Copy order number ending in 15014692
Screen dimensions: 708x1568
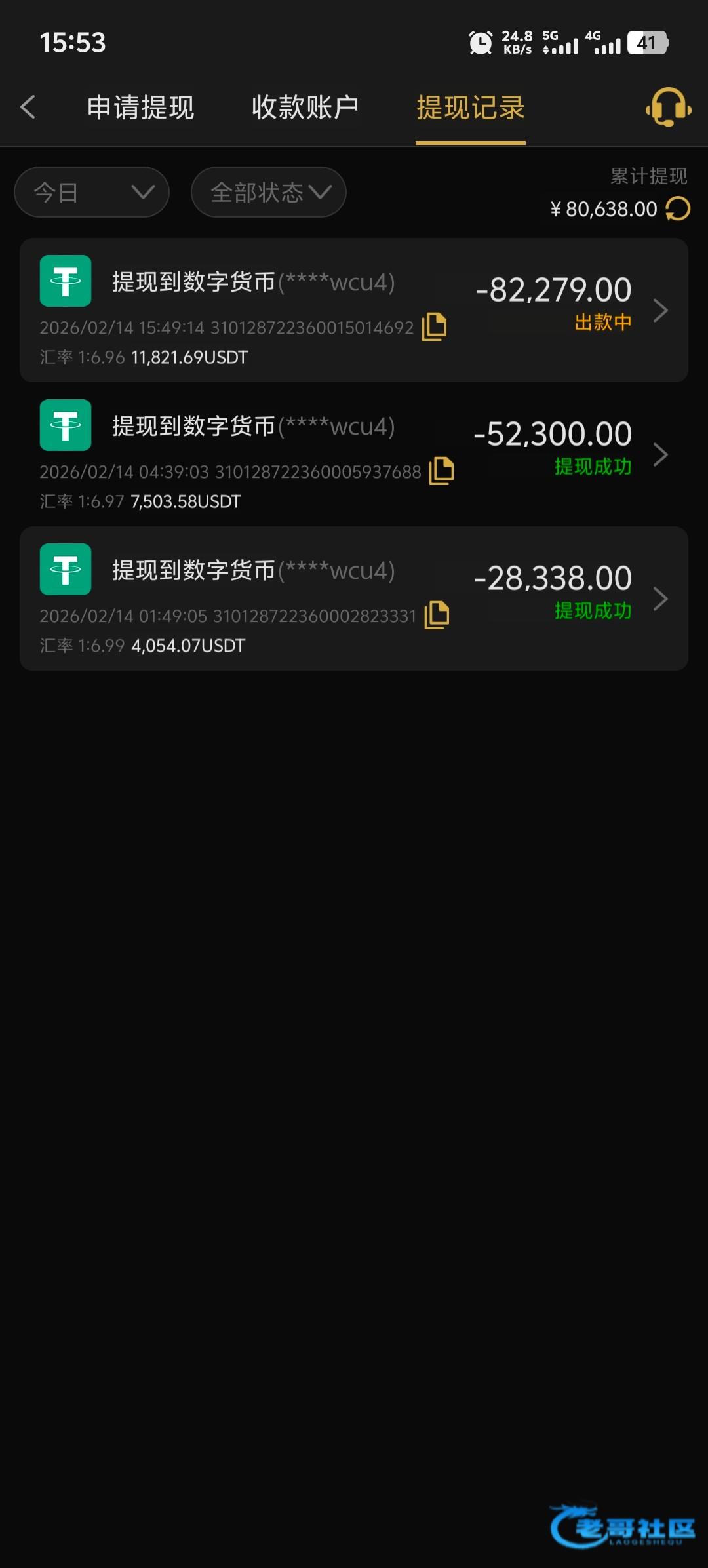[x=434, y=326]
